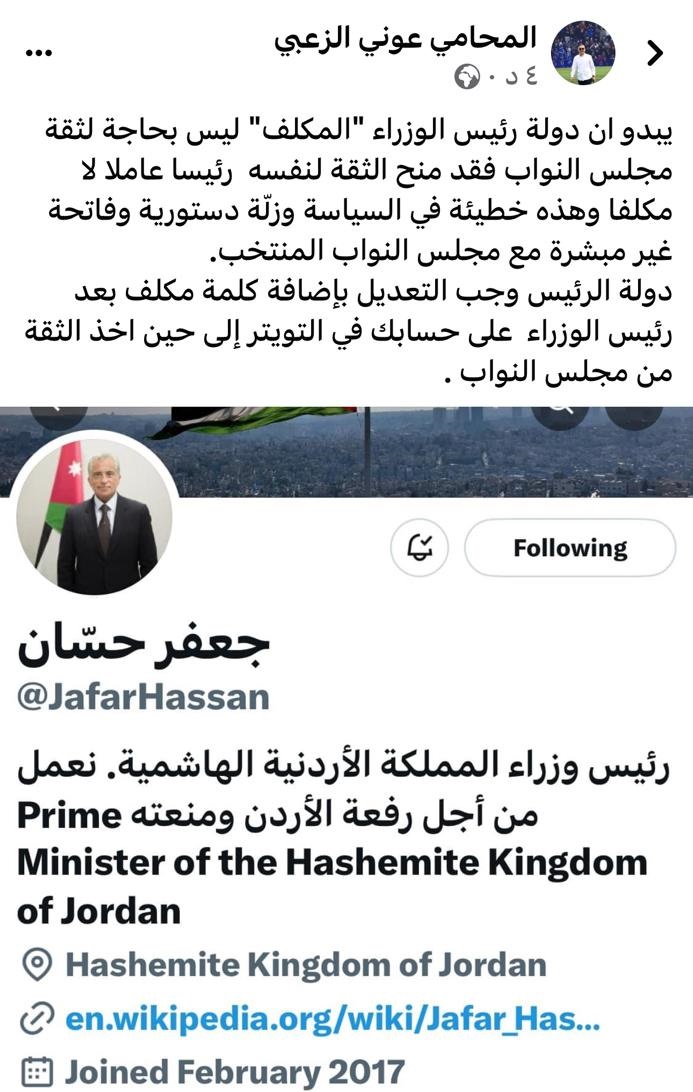Screen dimensions: 693x1092
Task: Open المحامي عوني الزعبي's profile from the name
Action: [405, 39]
